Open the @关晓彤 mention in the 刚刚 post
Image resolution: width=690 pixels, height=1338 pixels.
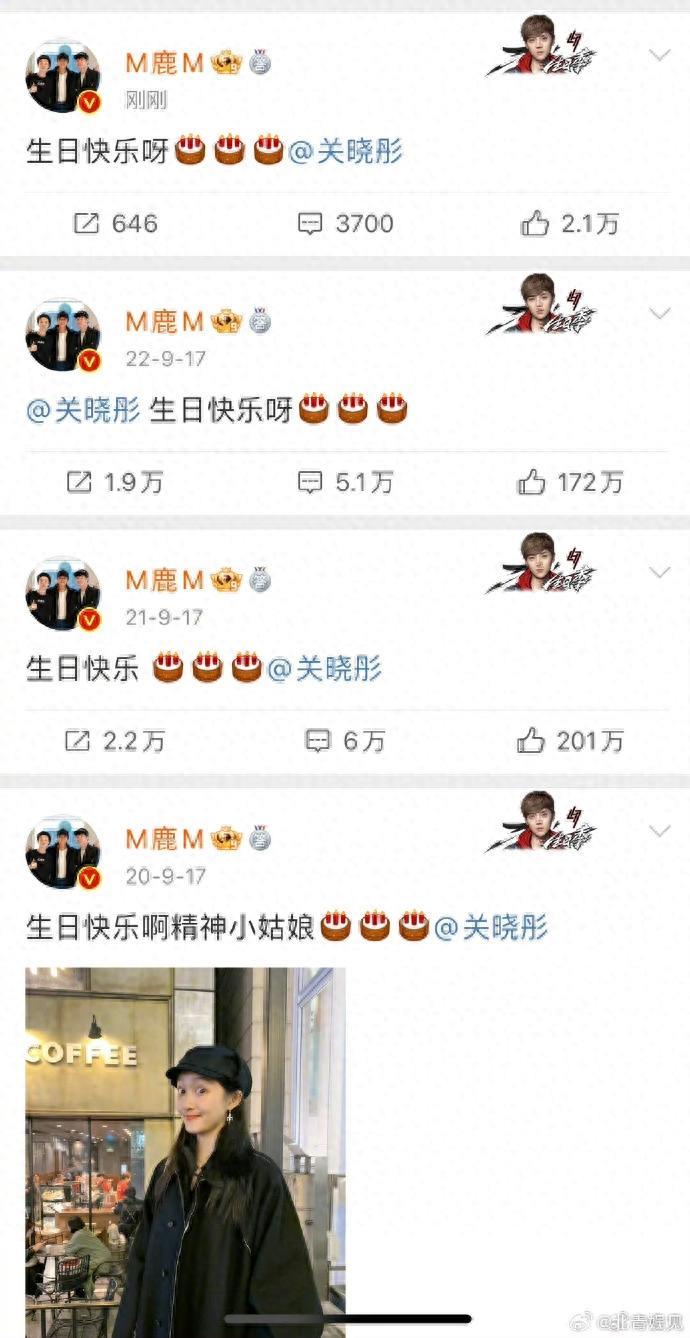pyautogui.click(x=345, y=151)
